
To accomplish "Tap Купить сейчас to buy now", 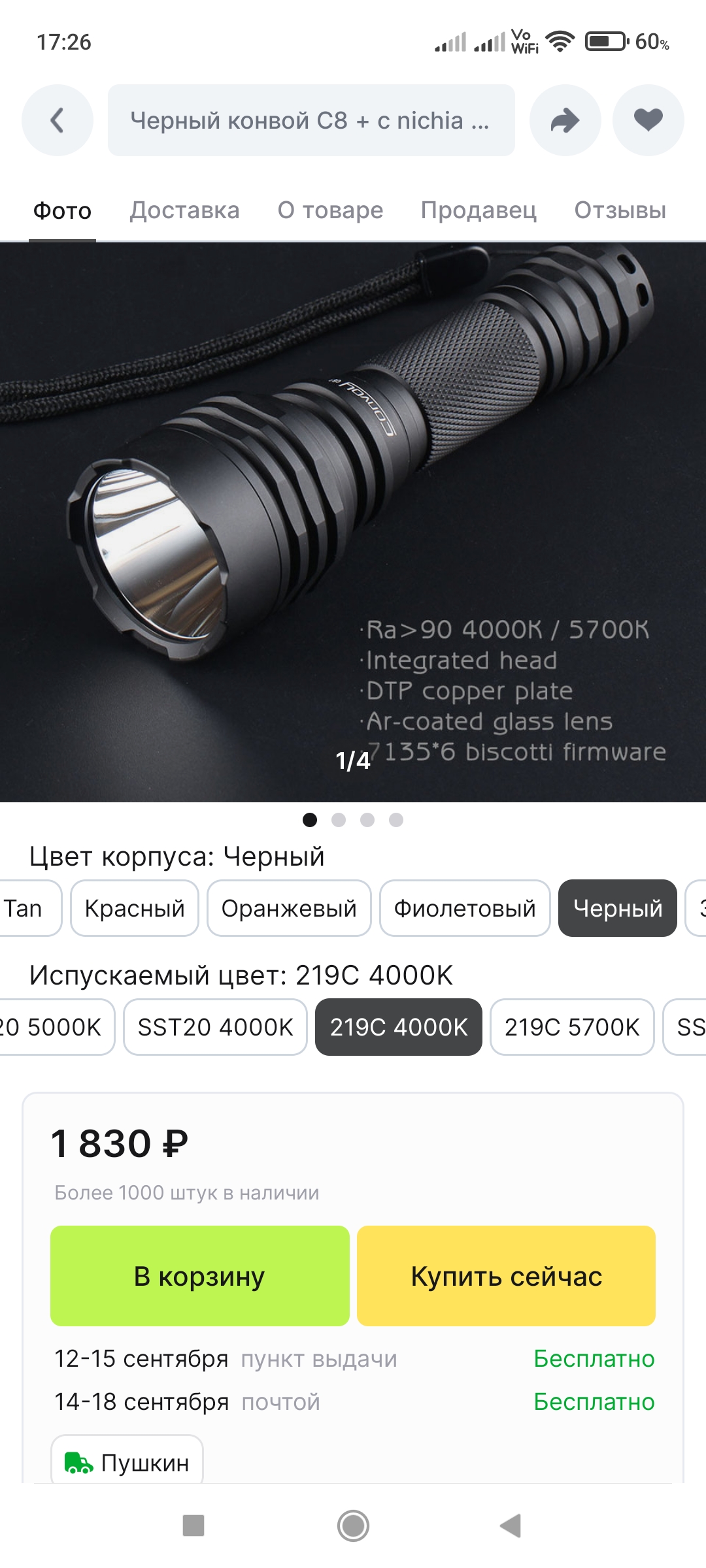I will click(506, 1276).
